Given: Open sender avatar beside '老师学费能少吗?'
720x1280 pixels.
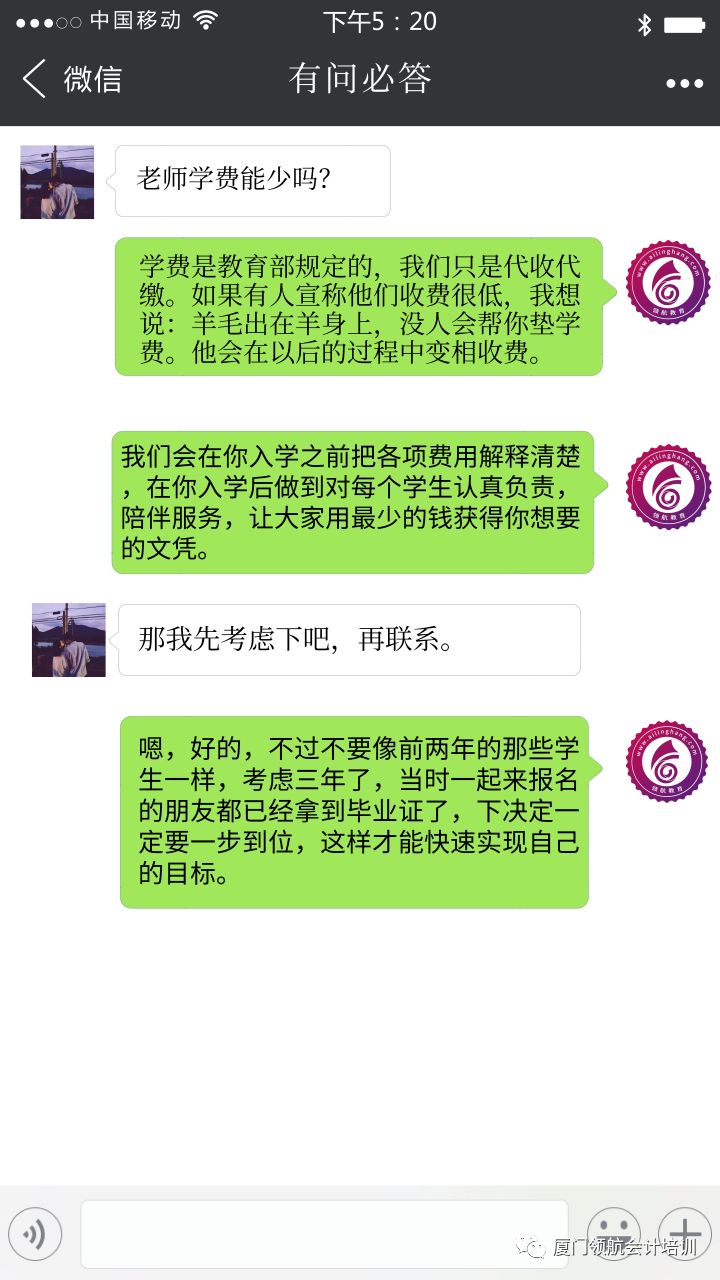Looking at the screenshot, I should (57, 182).
